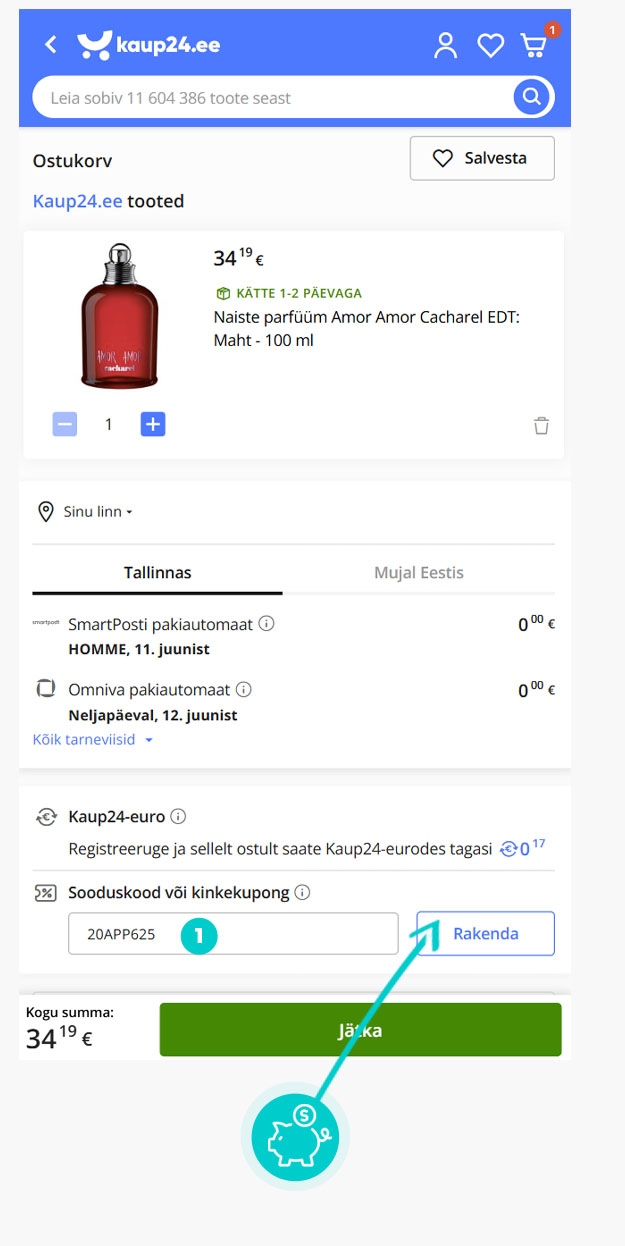
Task: Open the wishlist heart in header
Action: point(490,45)
